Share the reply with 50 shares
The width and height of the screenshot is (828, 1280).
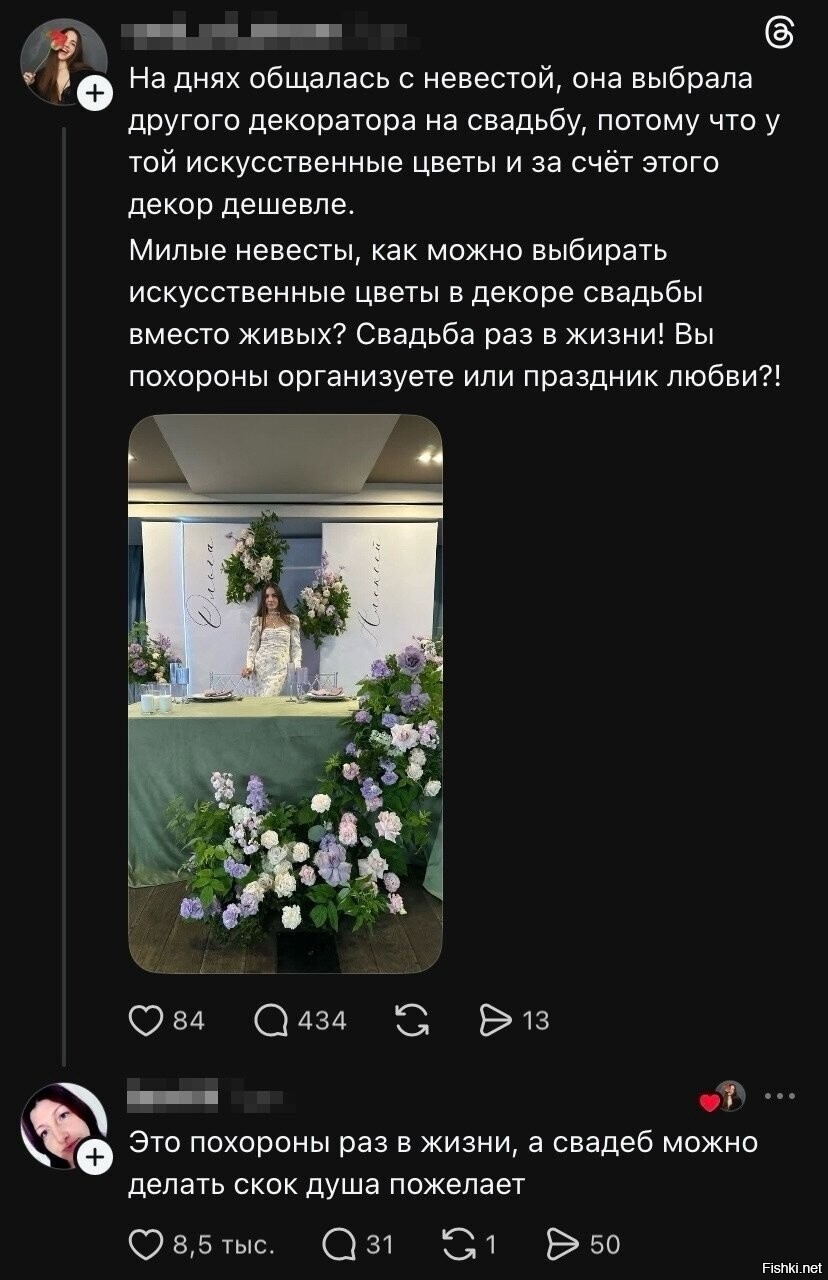tap(565, 1244)
